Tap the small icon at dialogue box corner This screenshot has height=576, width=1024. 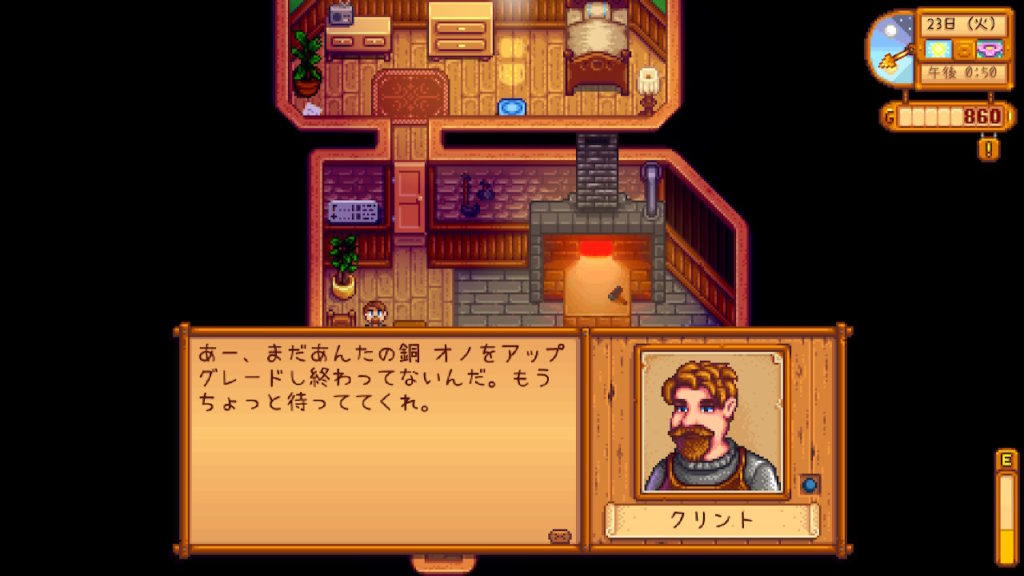pyautogui.click(x=559, y=536)
